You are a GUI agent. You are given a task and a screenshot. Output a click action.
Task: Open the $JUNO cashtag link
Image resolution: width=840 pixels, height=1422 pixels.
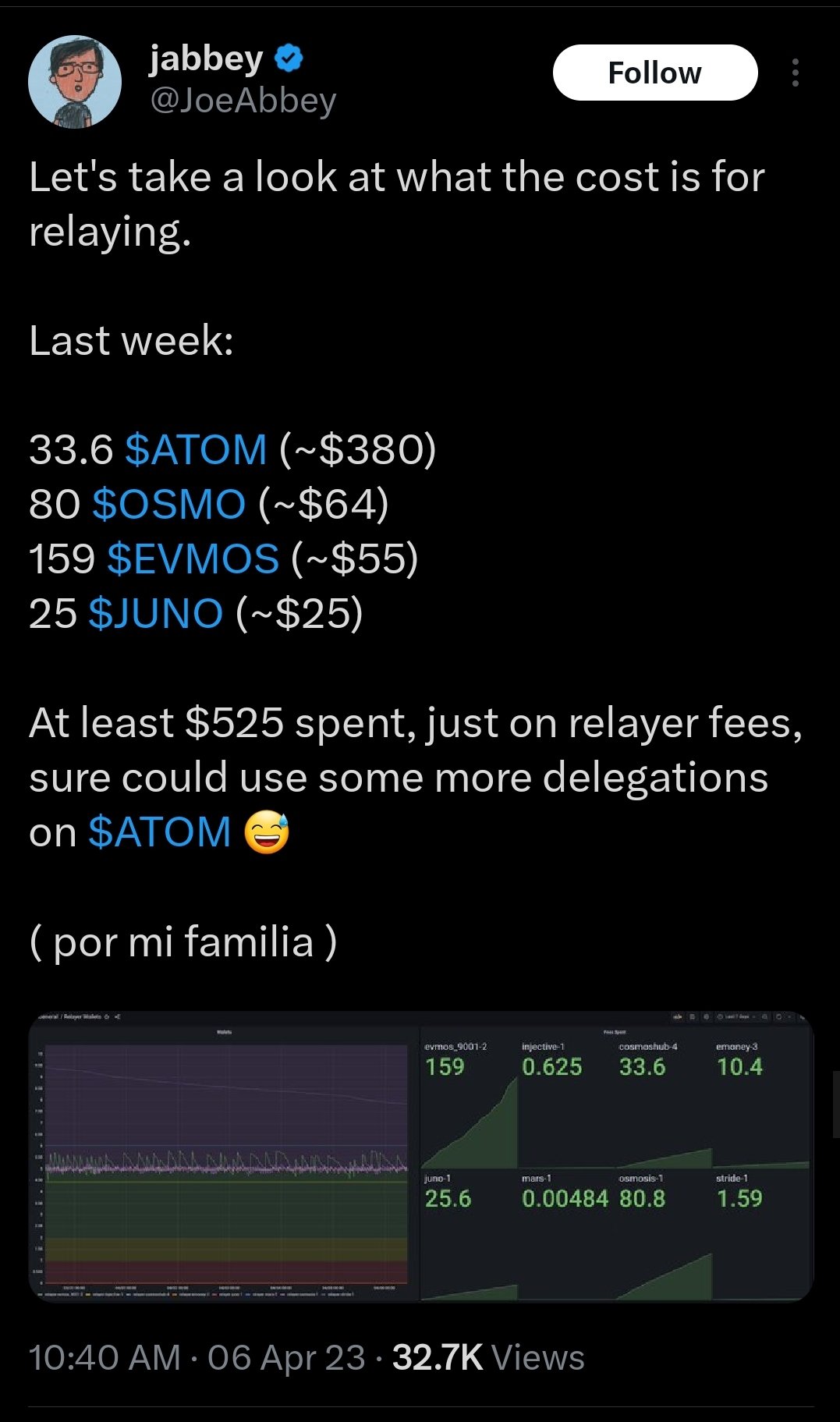click(156, 613)
